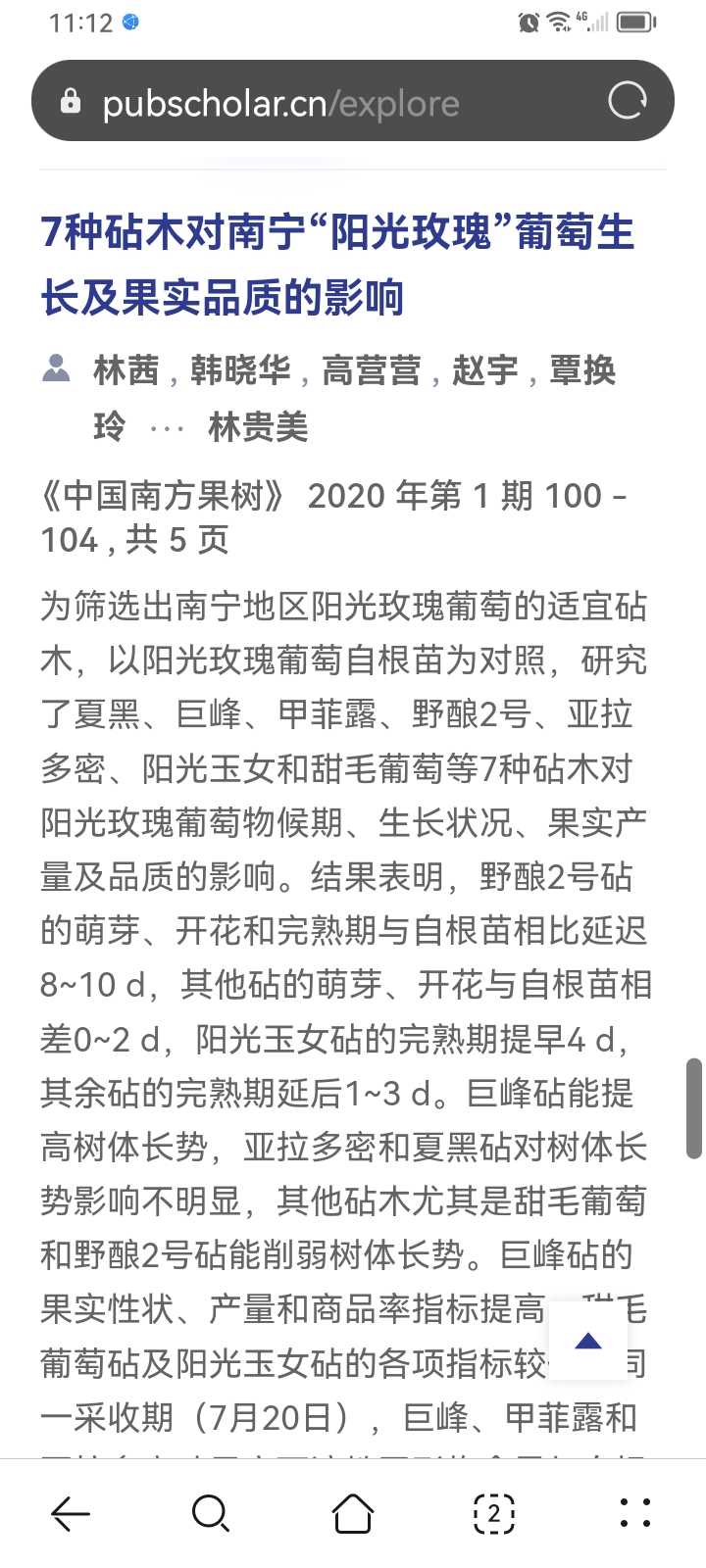
Task: Open the browser search icon
Action: (x=211, y=1514)
